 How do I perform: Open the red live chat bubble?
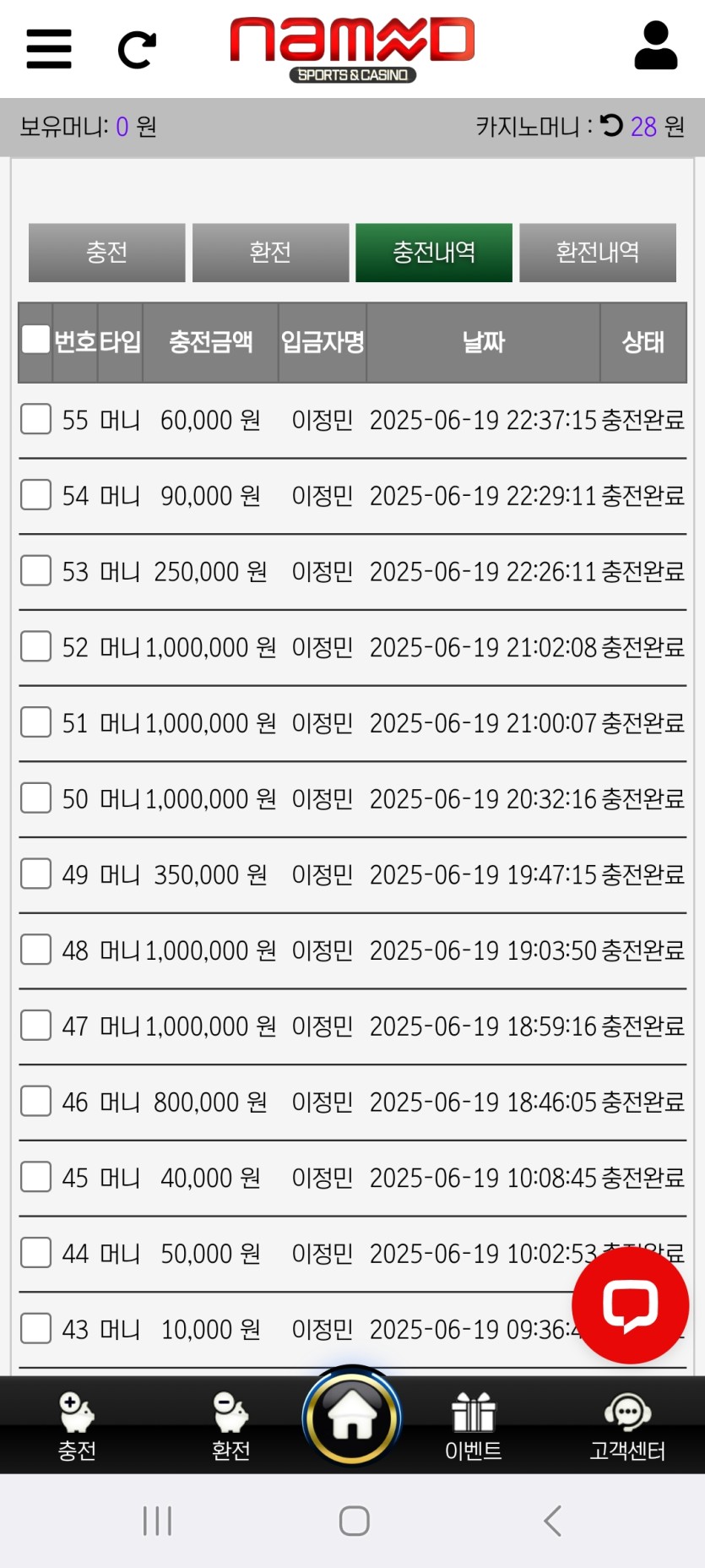[630, 1305]
